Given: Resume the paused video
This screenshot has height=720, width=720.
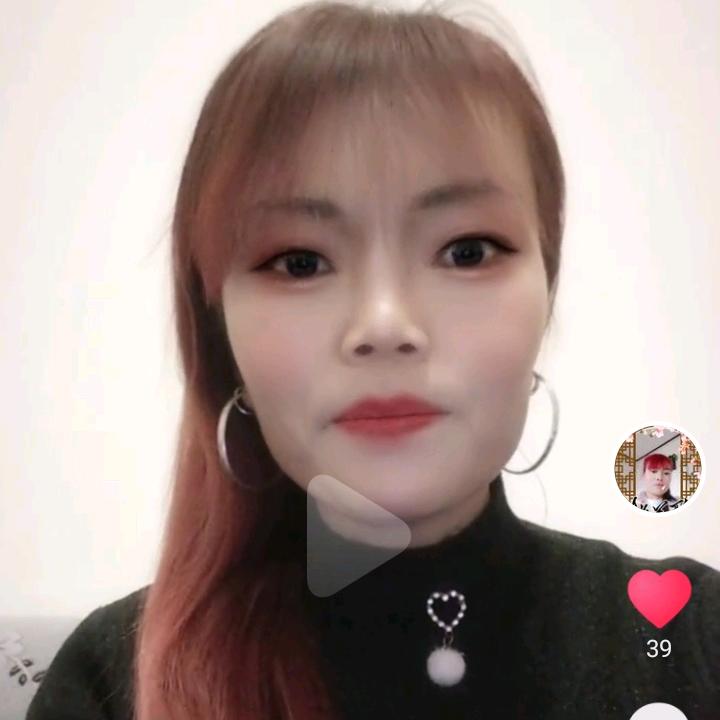Looking at the screenshot, I should point(355,537).
